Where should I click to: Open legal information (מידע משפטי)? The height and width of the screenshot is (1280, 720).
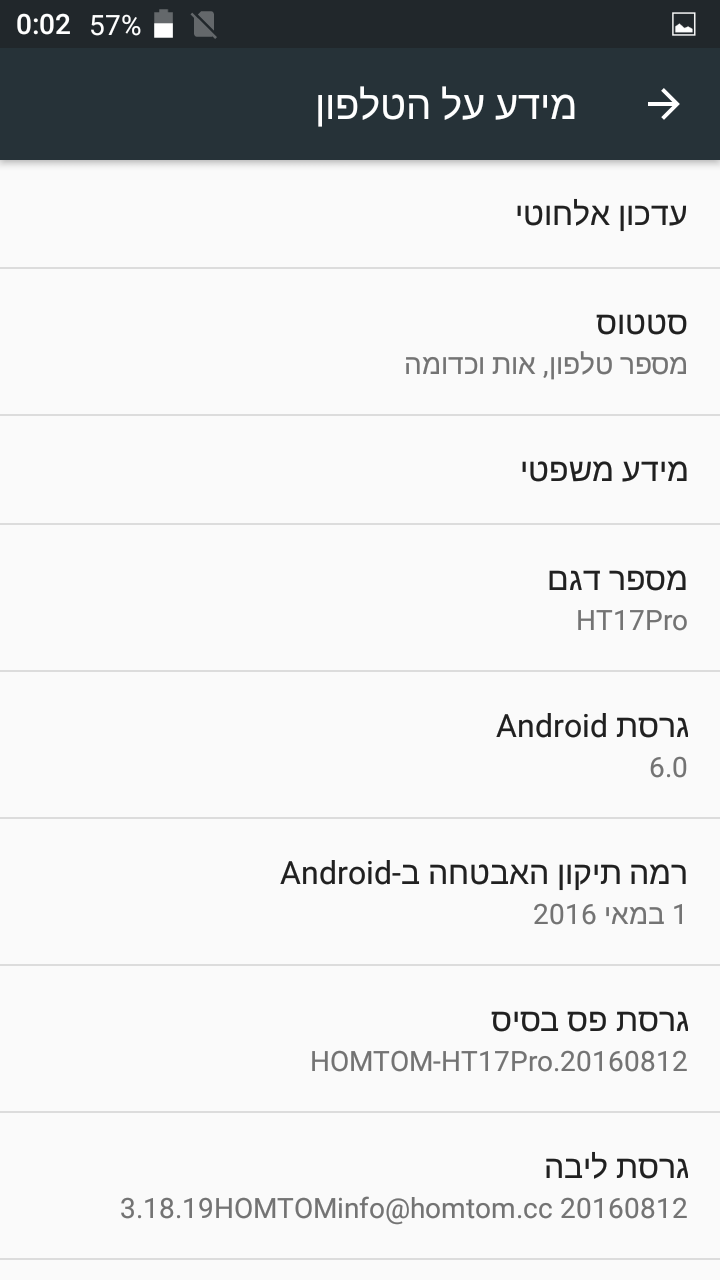click(x=360, y=470)
